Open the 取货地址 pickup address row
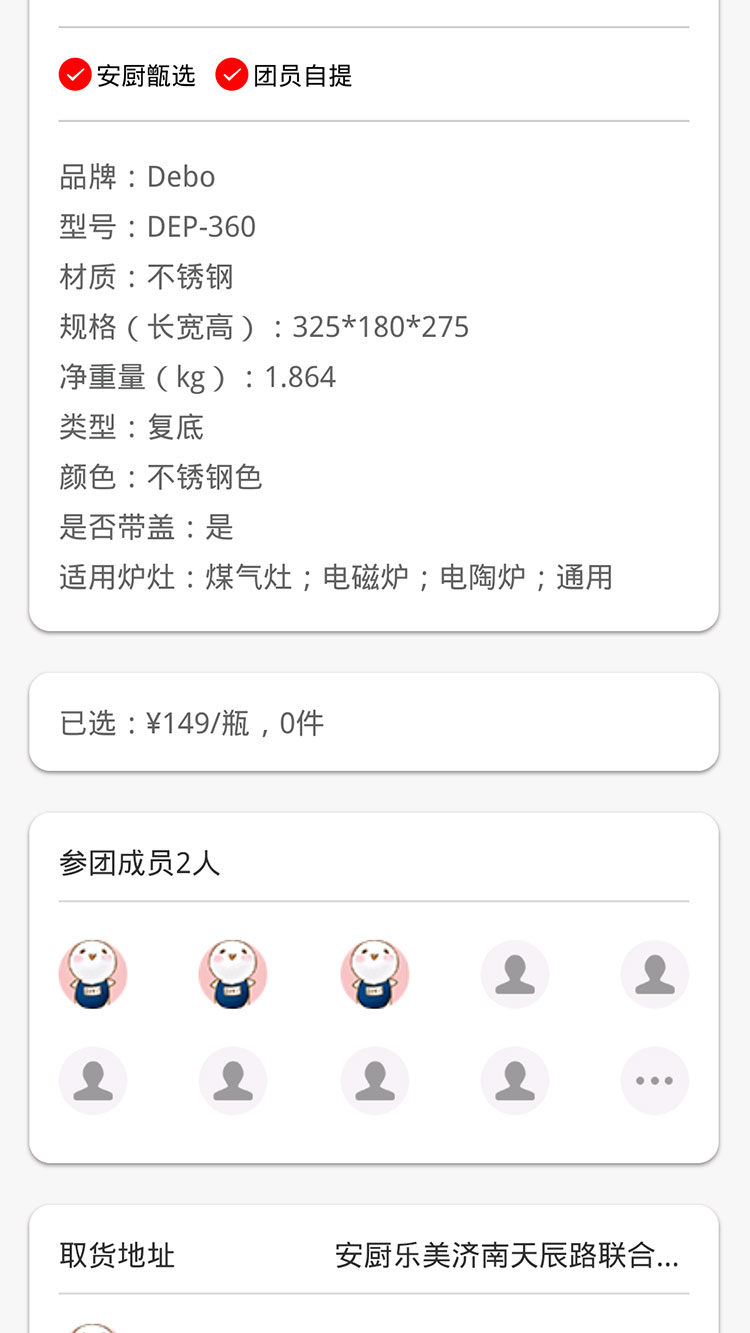 [374, 1255]
